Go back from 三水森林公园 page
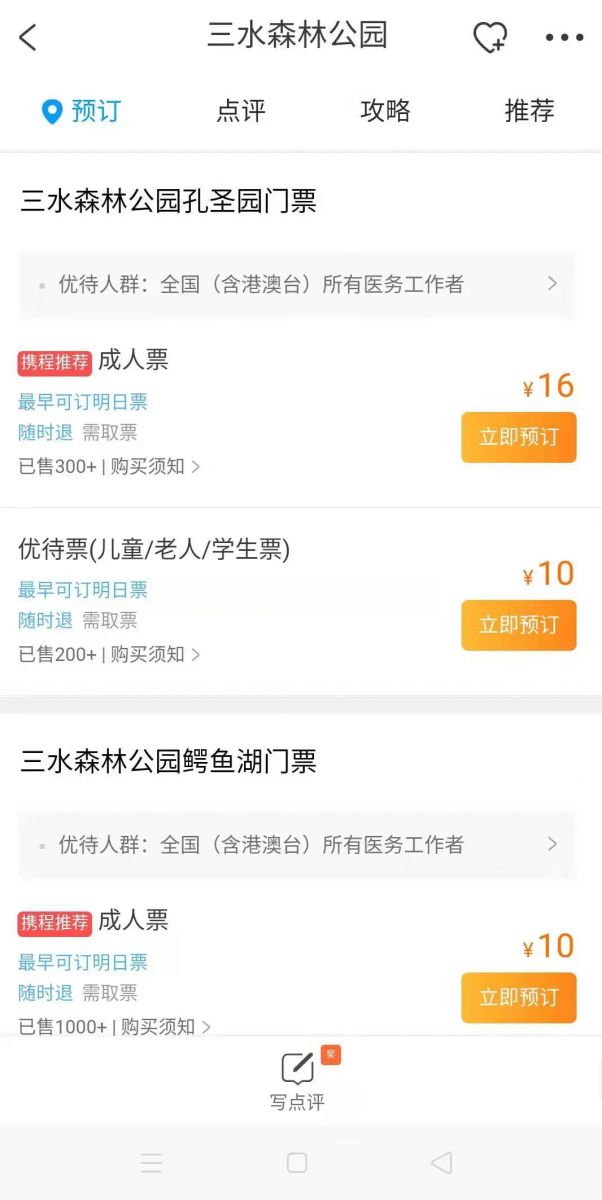This screenshot has width=602, height=1200. point(28,38)
